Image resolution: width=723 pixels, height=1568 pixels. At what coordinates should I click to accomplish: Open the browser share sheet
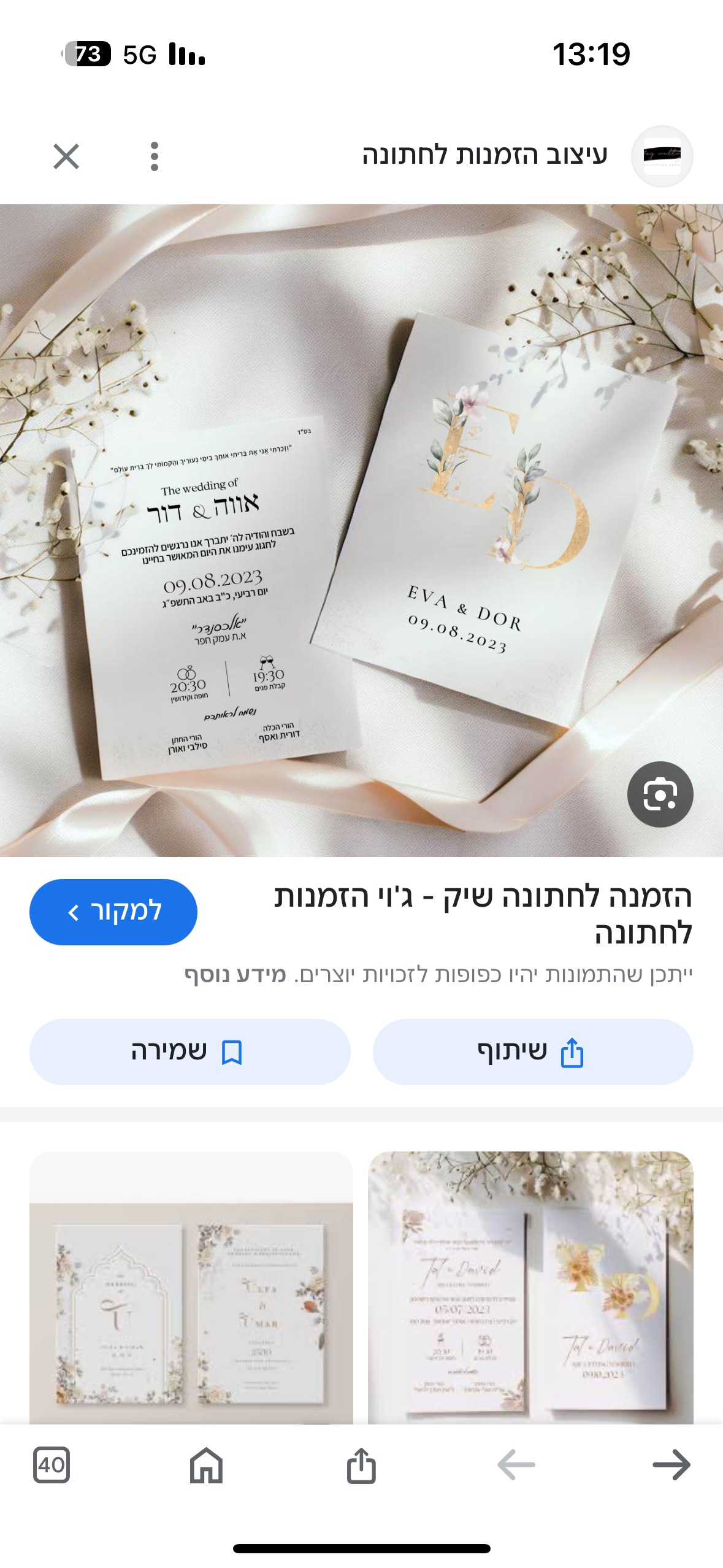361,1465
